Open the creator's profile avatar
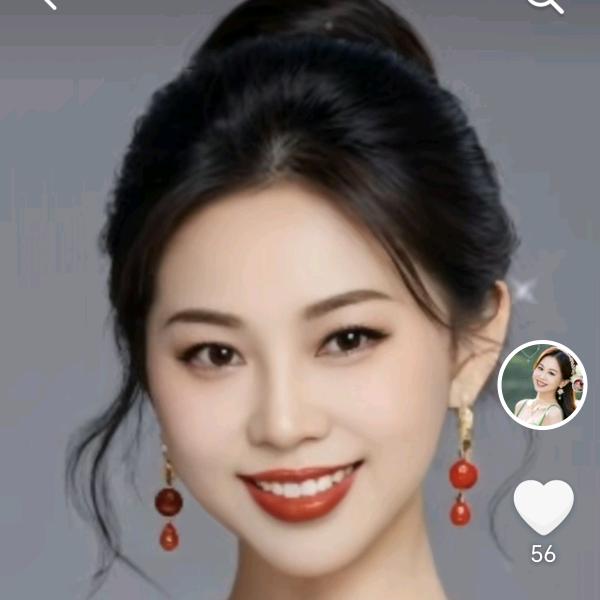Screen dimensions: 600x600 tap(542, 385)
